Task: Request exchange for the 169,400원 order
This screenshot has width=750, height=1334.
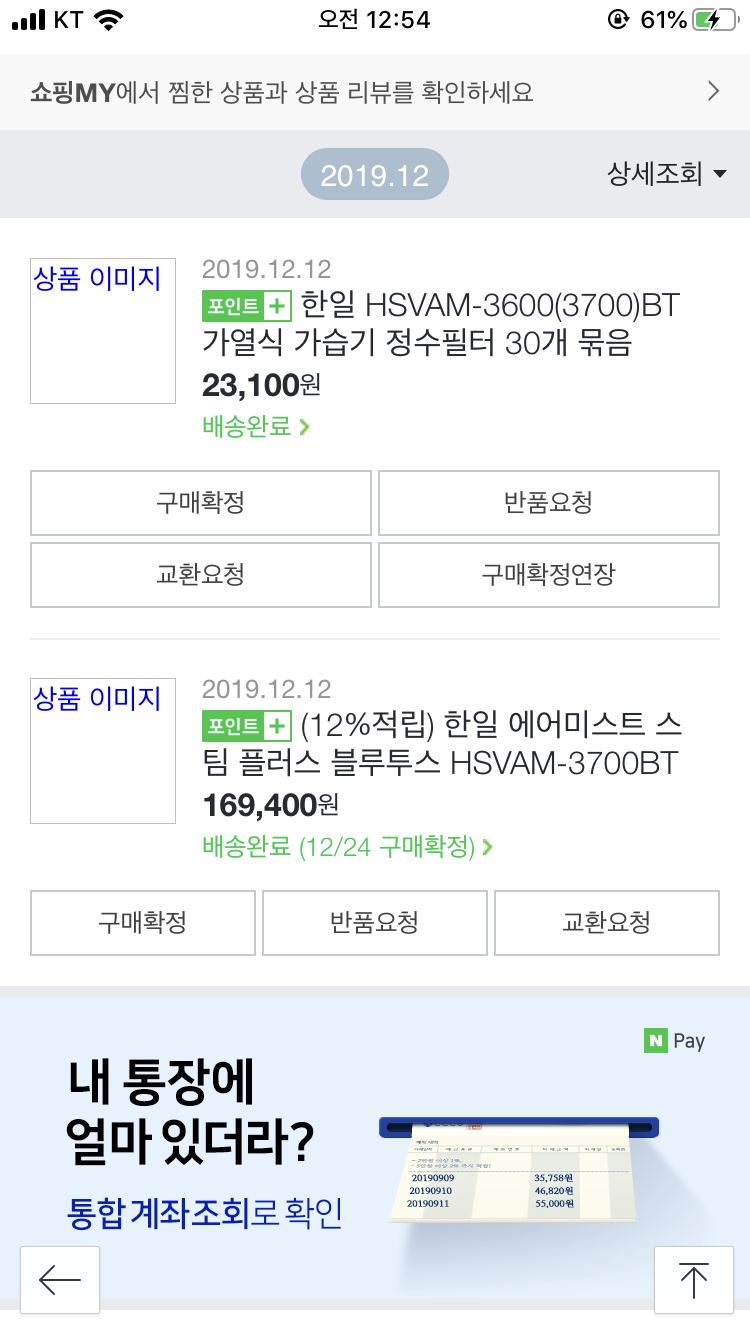Action: tap(607, 923)
